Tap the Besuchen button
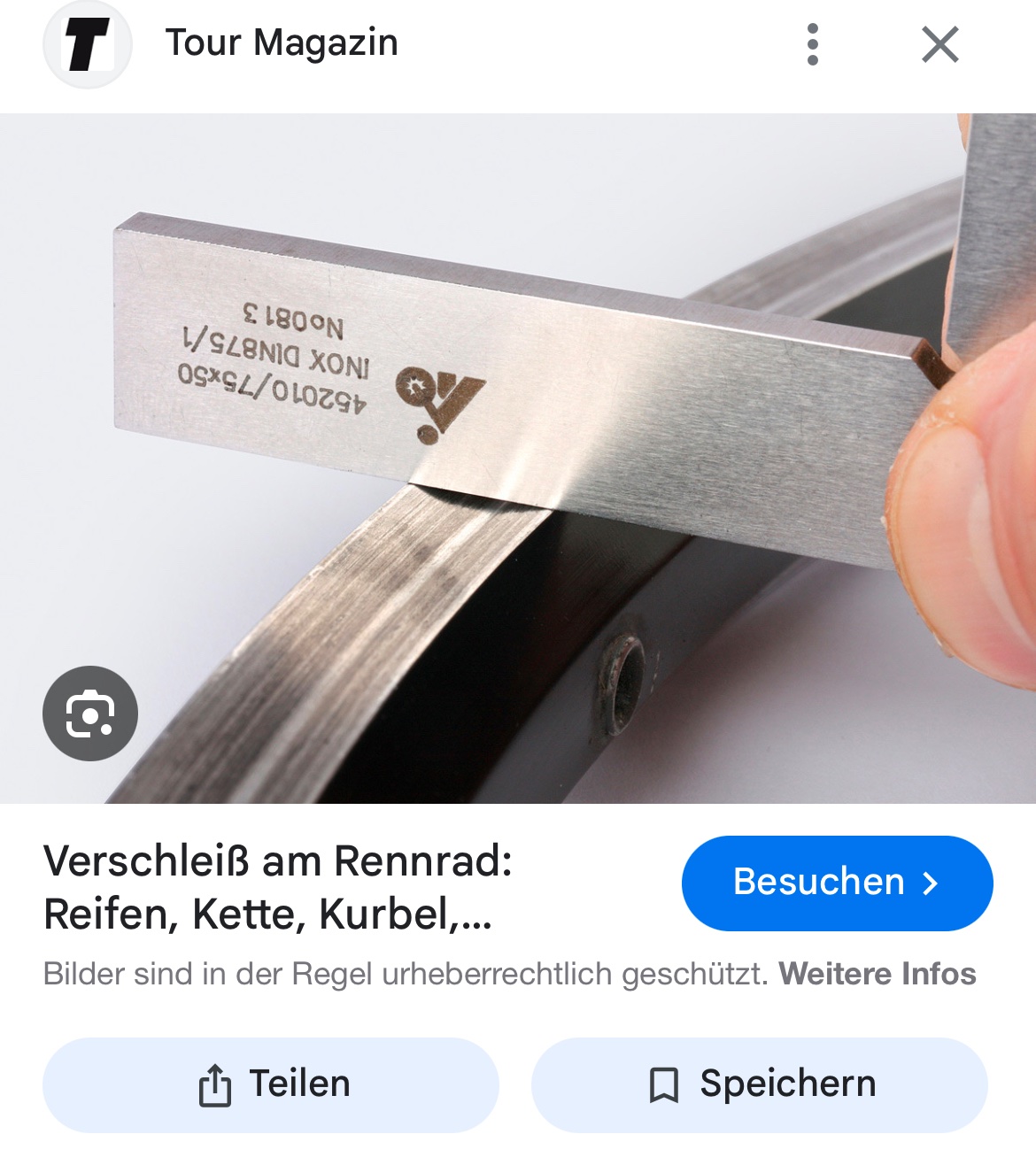1036x1165 pixels. point(837,883)
